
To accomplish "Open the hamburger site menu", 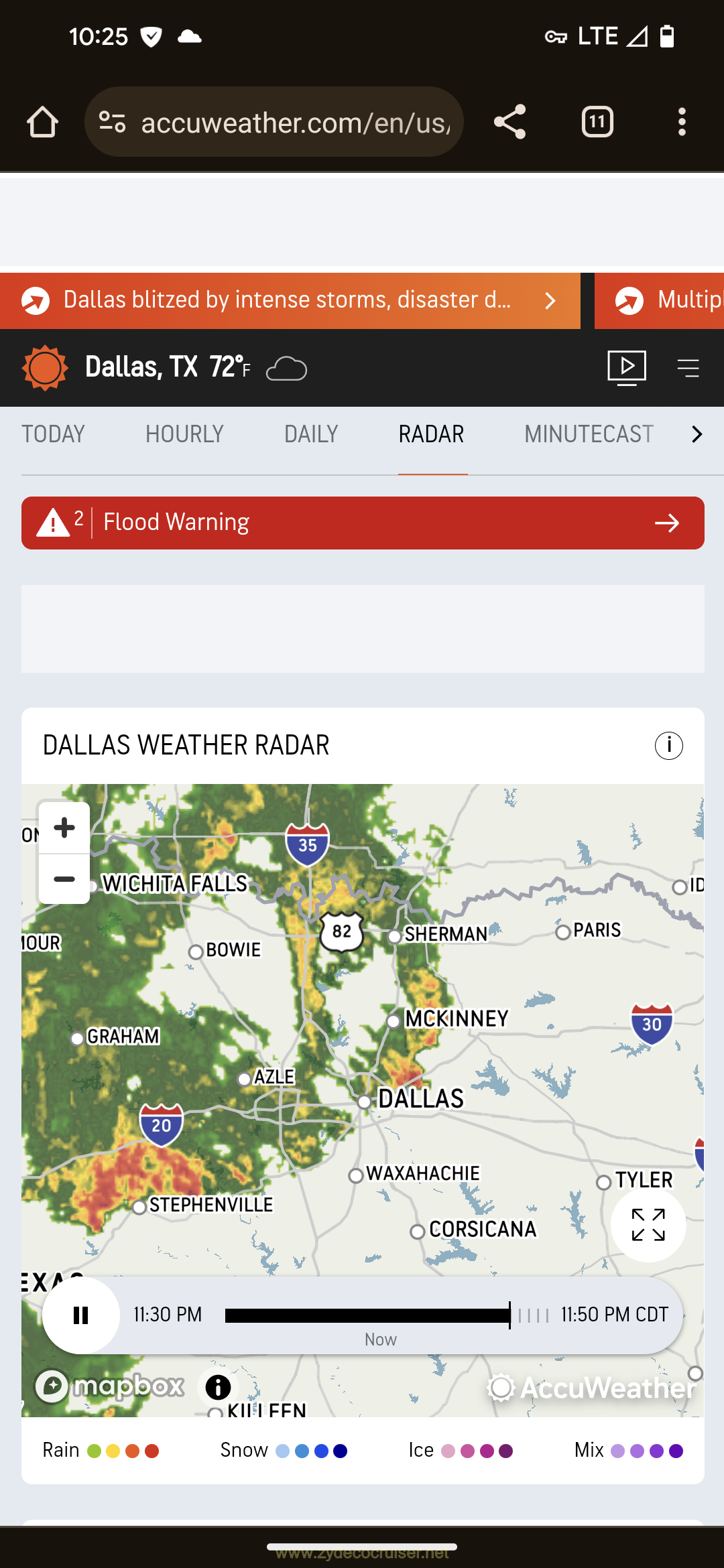I will pyautogui.click(x=688, y=367).
